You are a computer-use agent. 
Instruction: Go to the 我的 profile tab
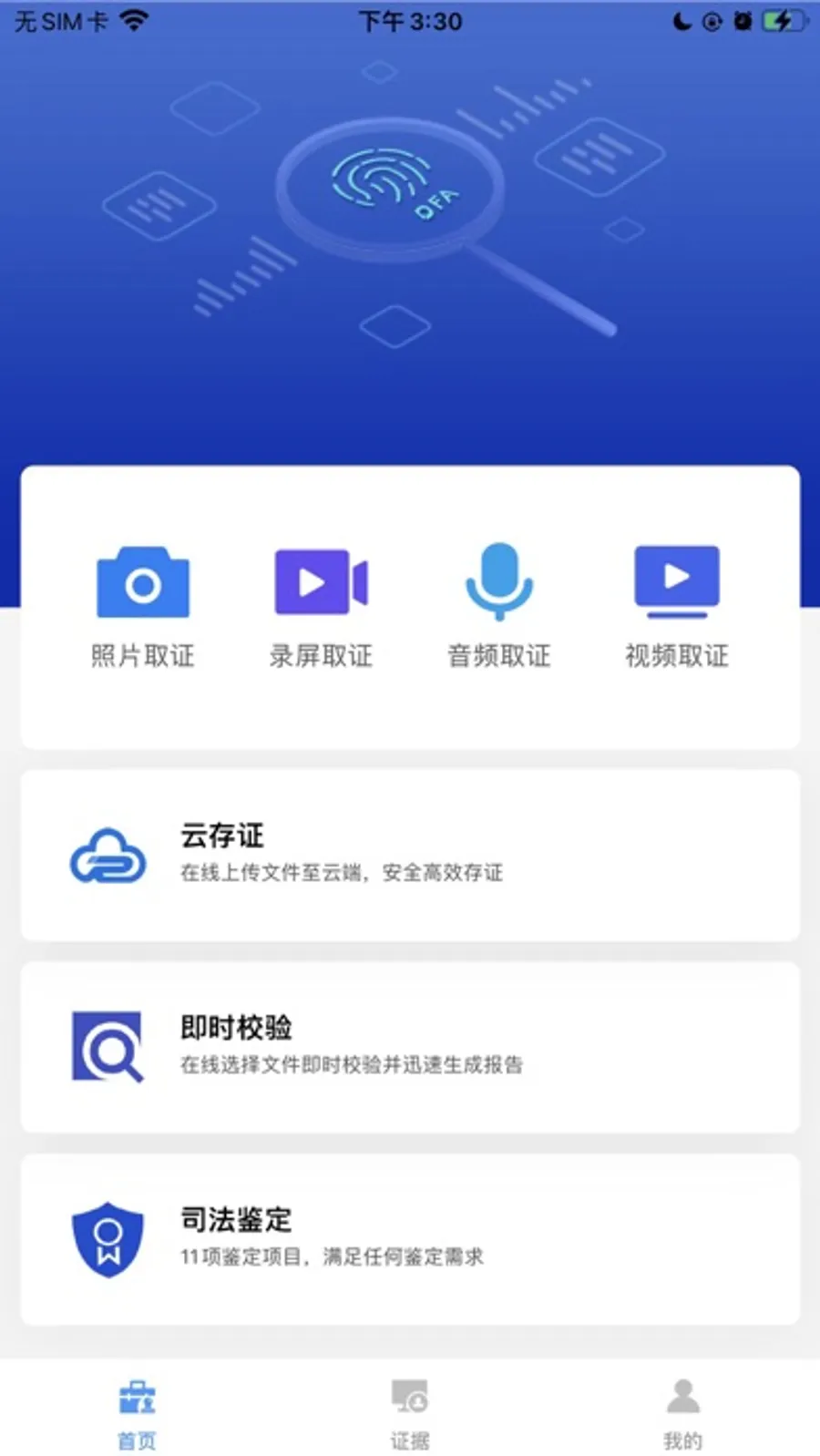(682, 1412)
